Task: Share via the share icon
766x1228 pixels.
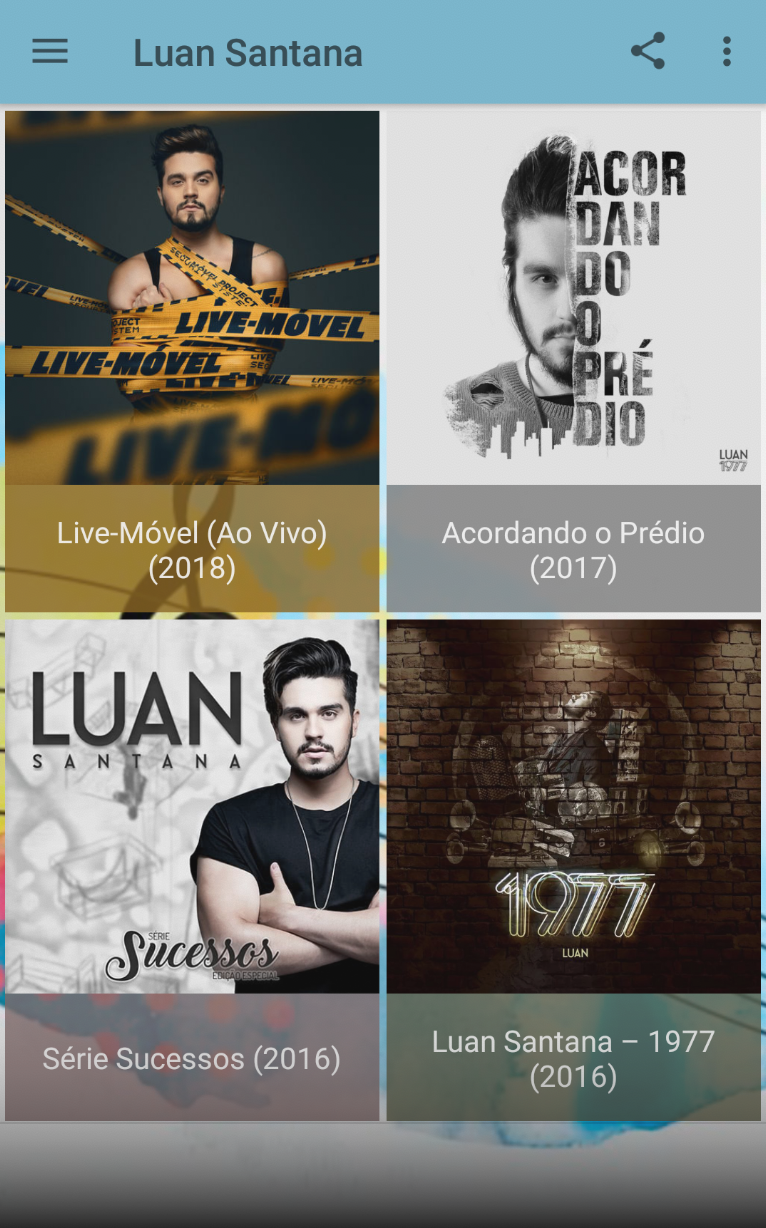Action: 648,51
